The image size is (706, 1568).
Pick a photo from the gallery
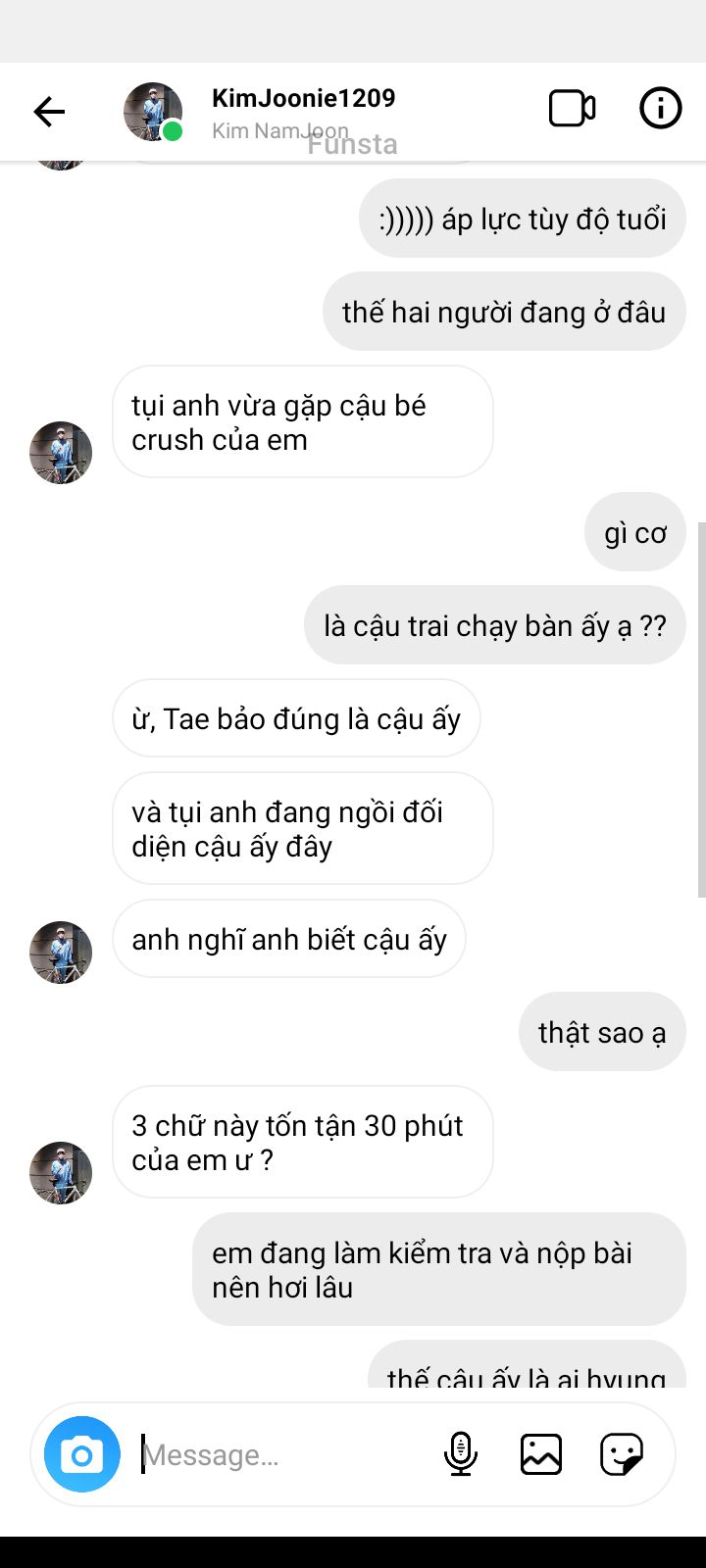[541, 1454]
